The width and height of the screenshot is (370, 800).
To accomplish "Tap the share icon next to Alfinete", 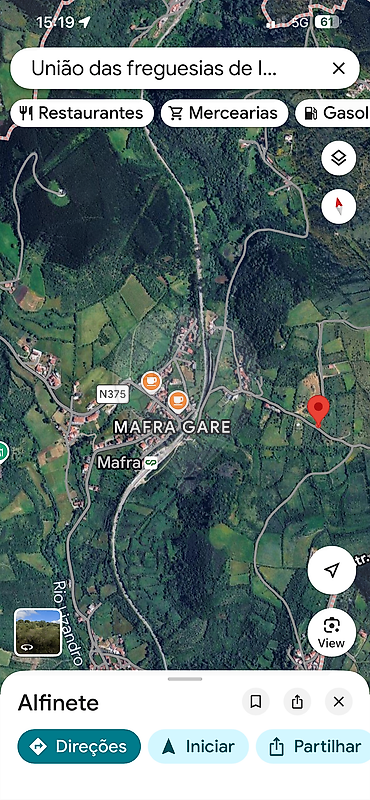I will [x=297, y=702].
